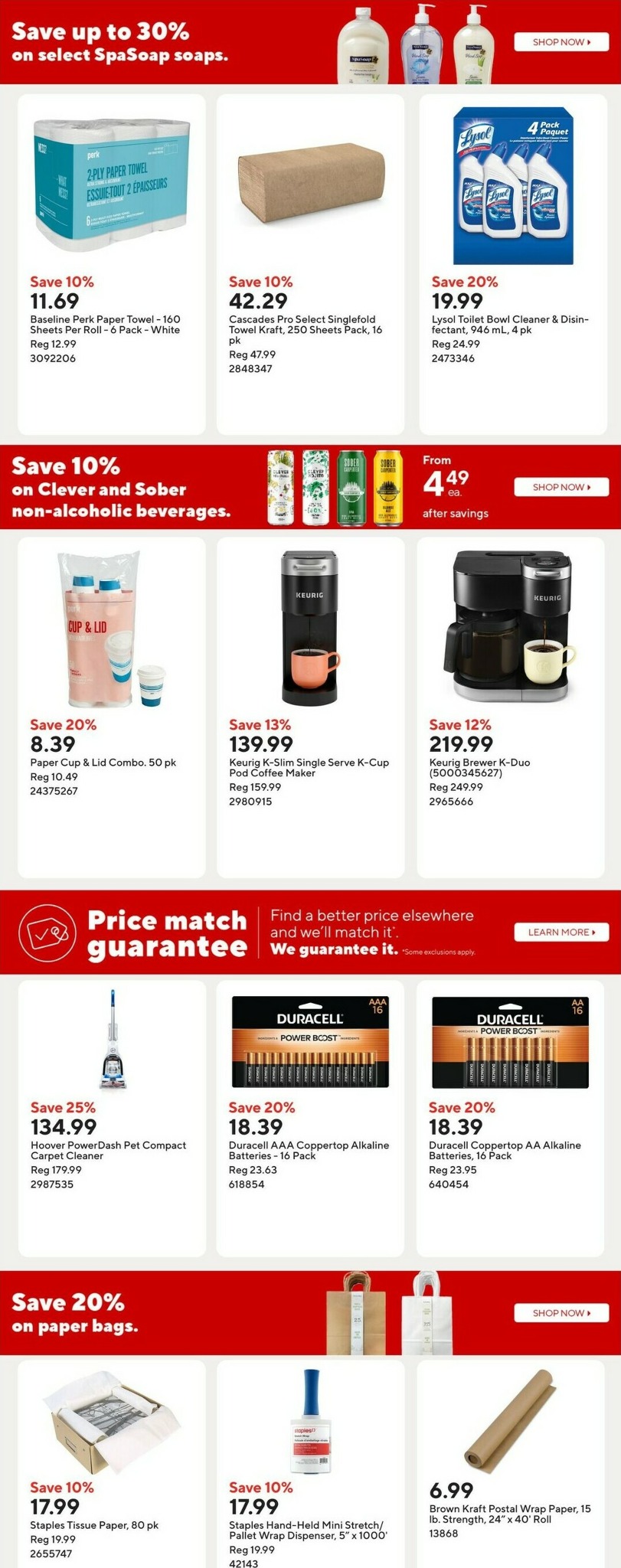Click the Hoover PowerDash carpet cleaner image
This screenshot has width=621, height=1568.
click(111, 1041)
